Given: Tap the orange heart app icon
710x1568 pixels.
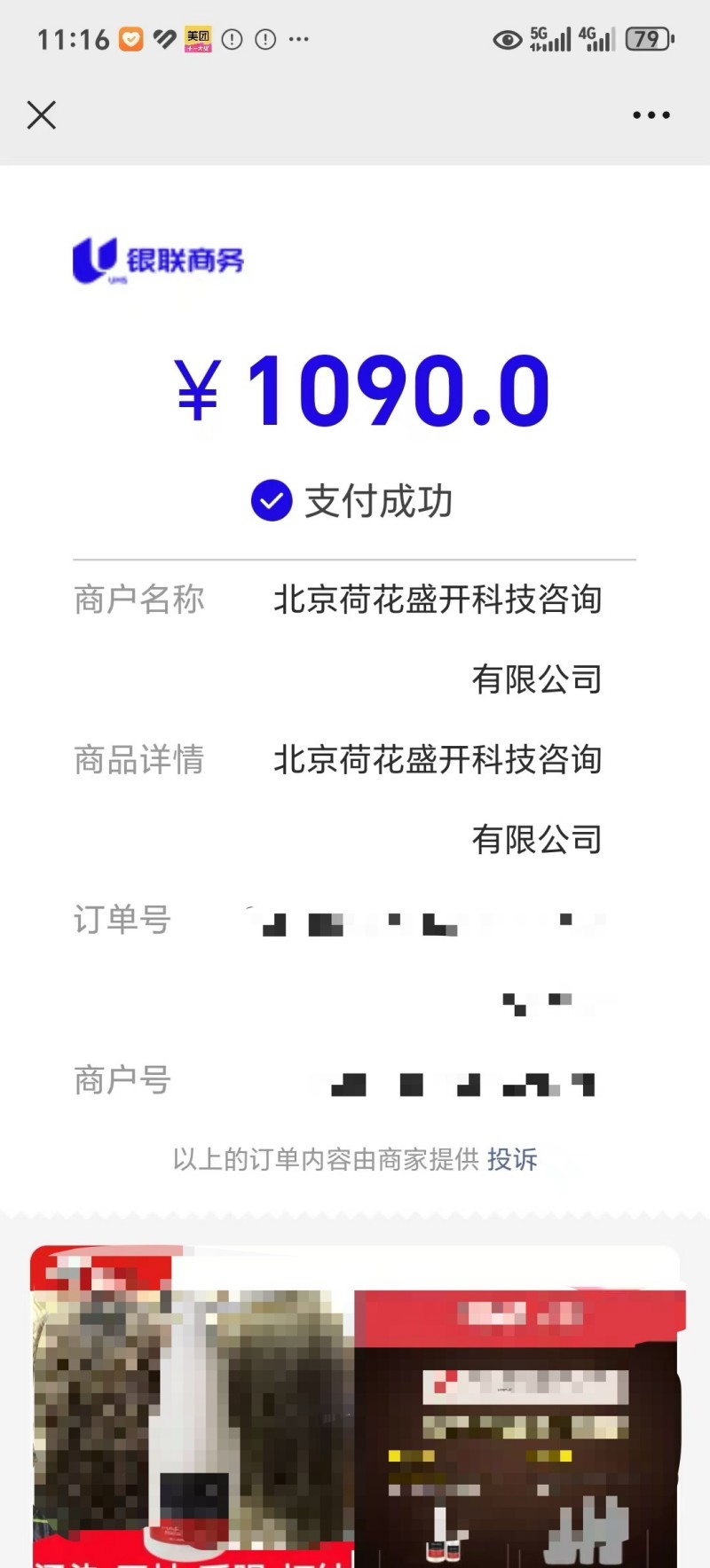Looking at the screenshot, I should point(130,37).
